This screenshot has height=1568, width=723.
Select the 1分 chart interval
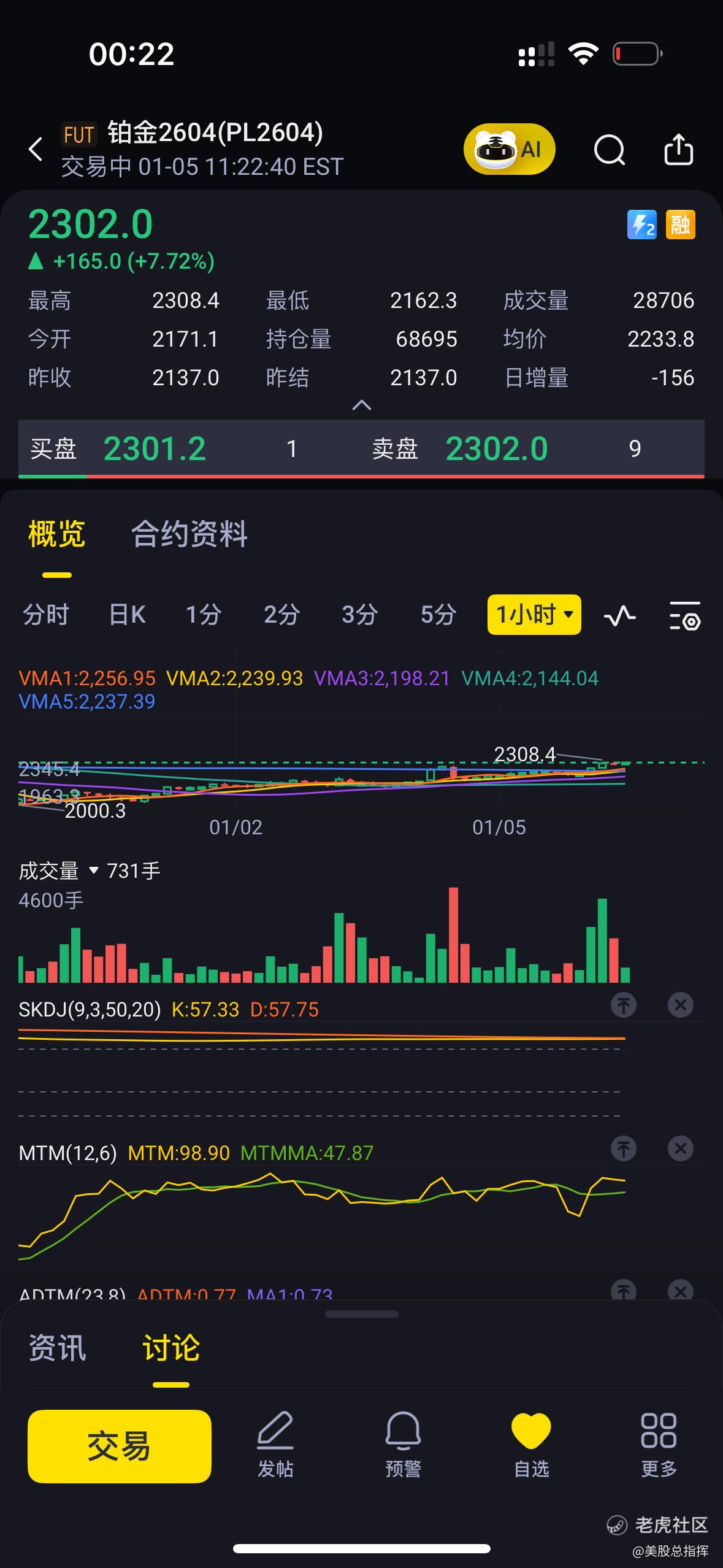click(x=204, y=614)
